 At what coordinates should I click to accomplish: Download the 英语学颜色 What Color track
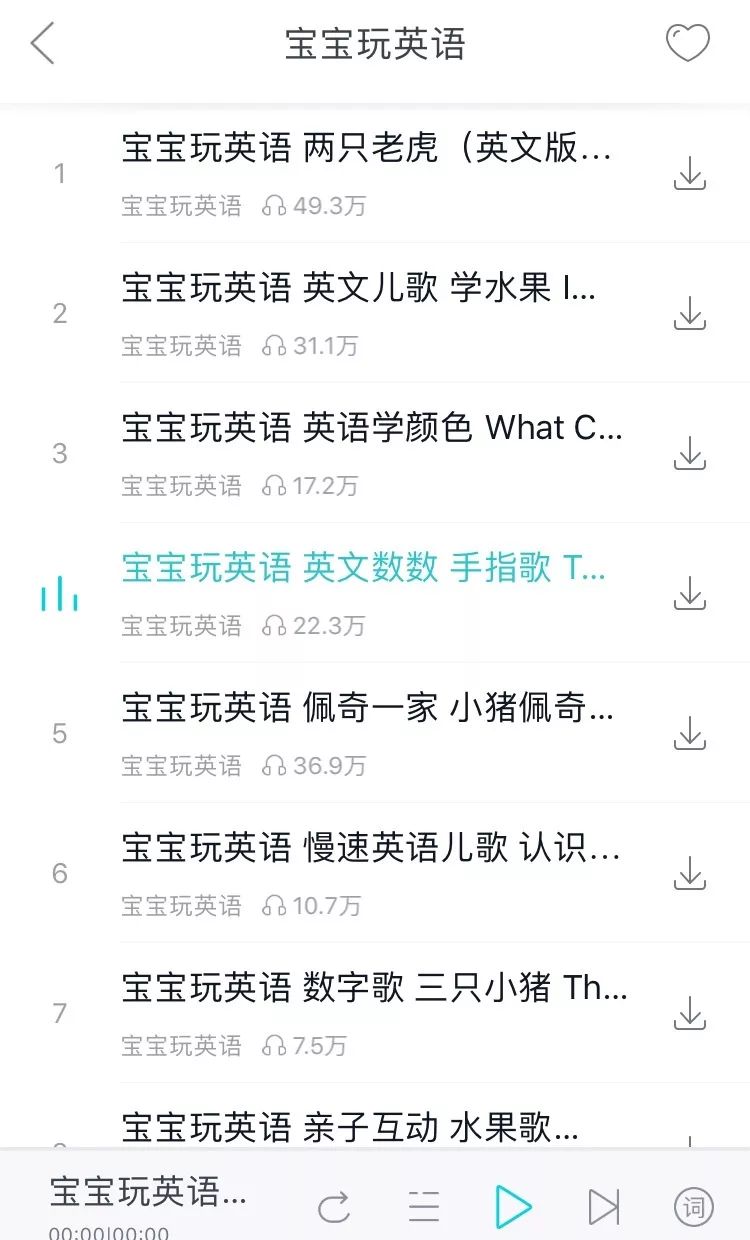[x=691, y=452]
